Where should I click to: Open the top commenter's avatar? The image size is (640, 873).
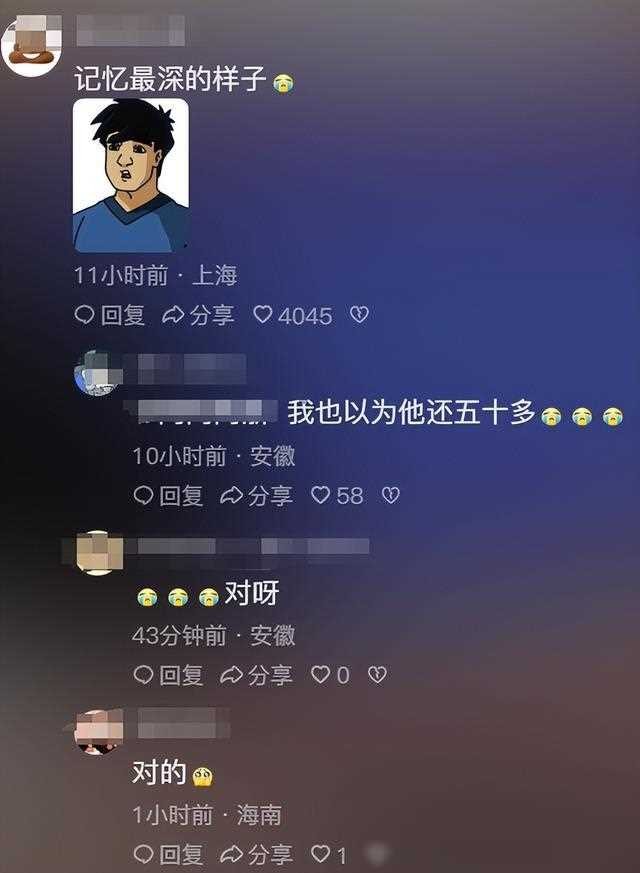tap(32, 47)
